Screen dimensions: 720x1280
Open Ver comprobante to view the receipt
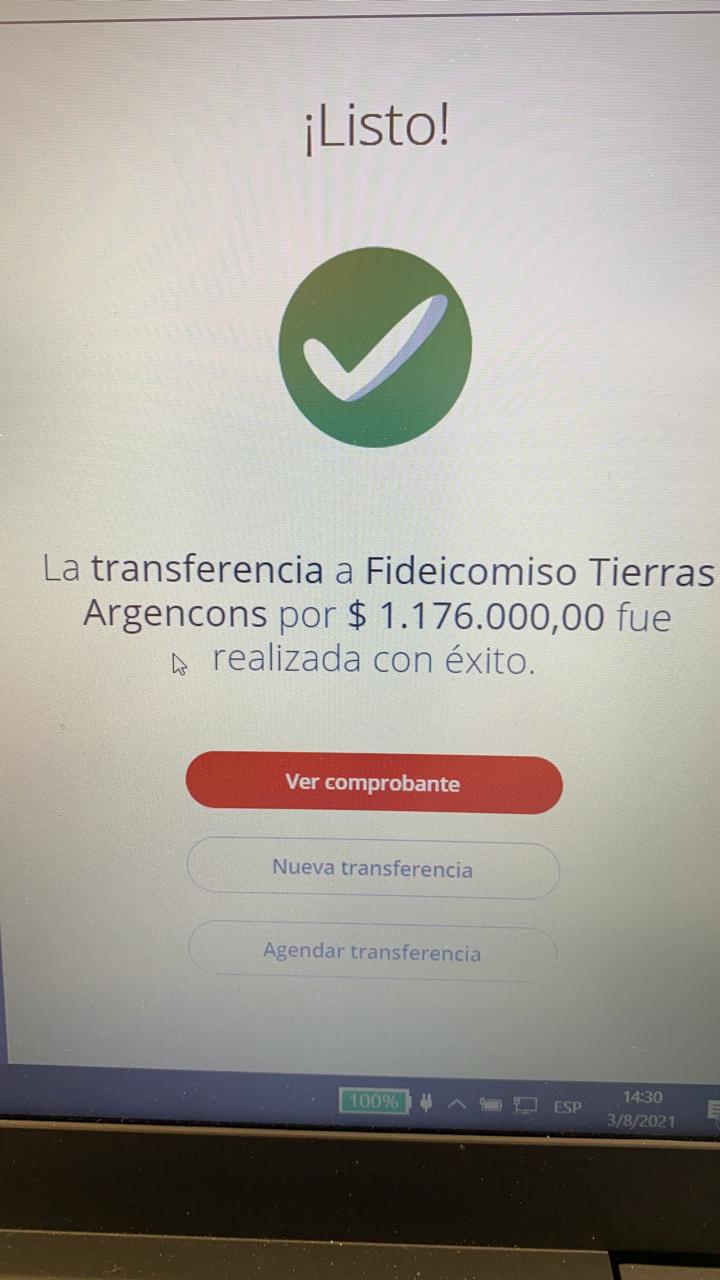[x=374, y=783]
